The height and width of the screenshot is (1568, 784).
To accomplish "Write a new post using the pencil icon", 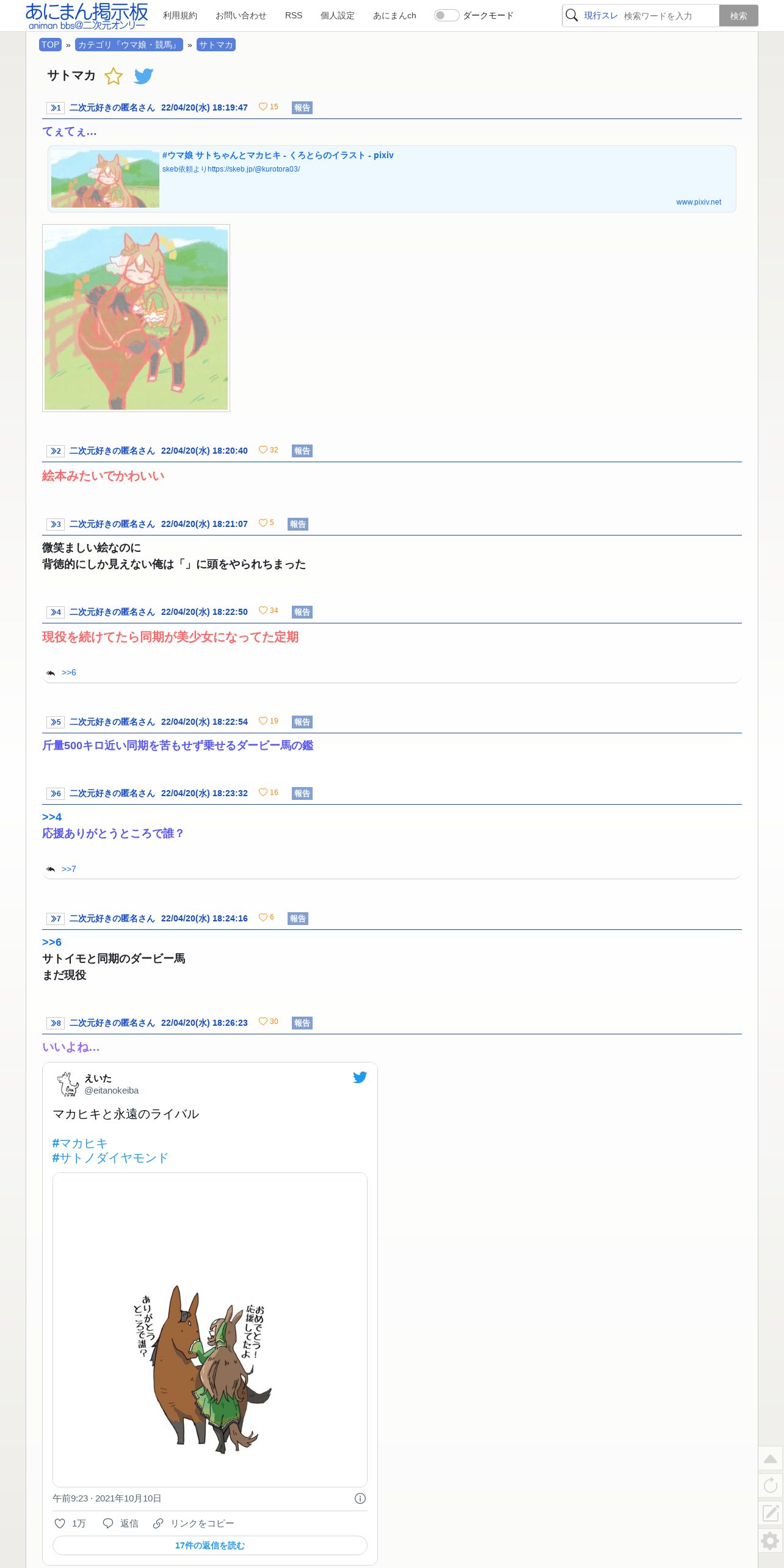I will pos(771,1512).
